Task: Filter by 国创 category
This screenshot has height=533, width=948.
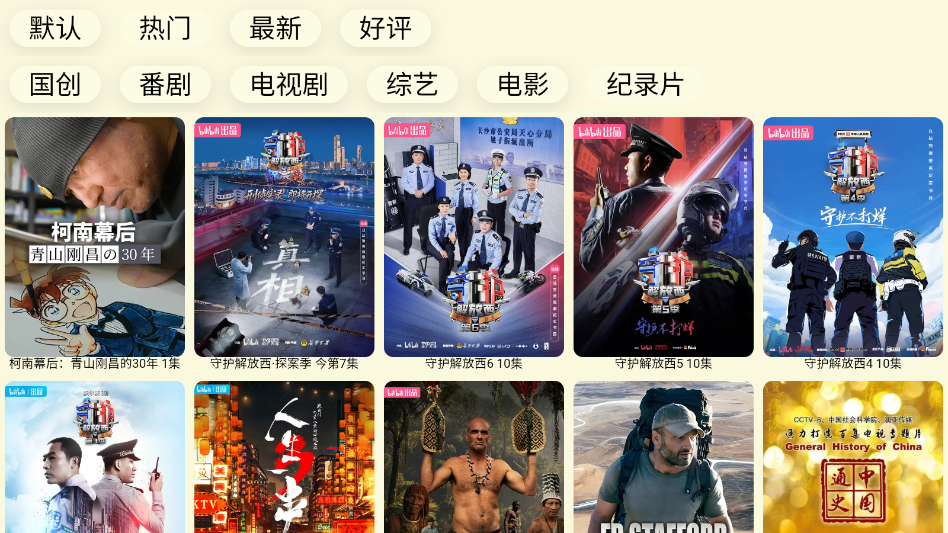Action: click(x=55, y=85)
